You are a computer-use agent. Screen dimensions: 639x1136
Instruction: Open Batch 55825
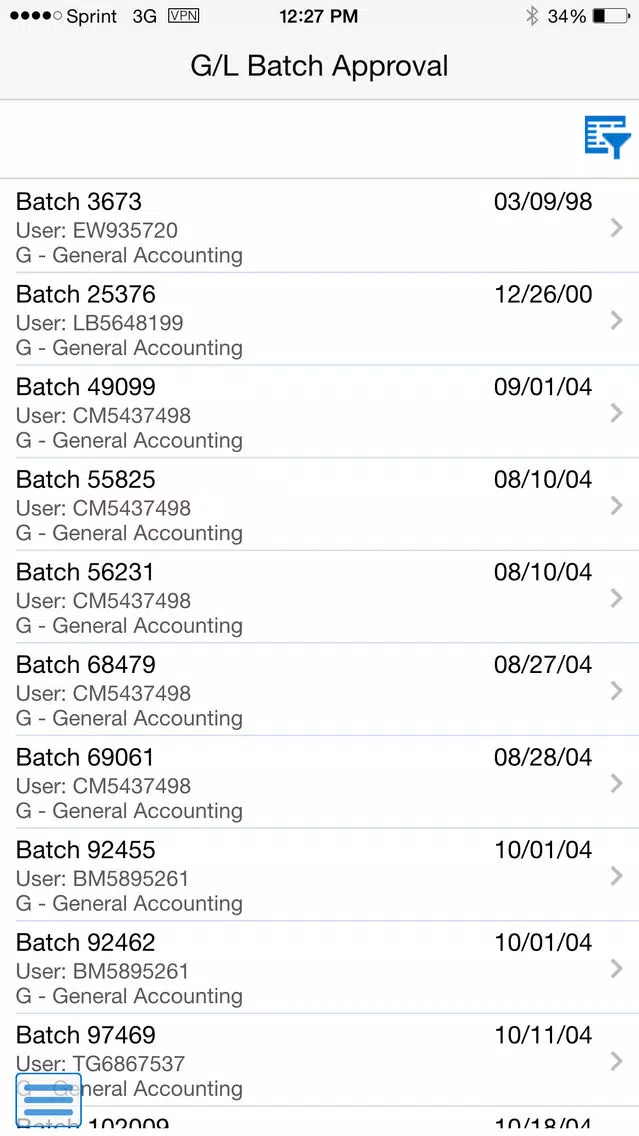pyautogui.click(x=320, y=504)
